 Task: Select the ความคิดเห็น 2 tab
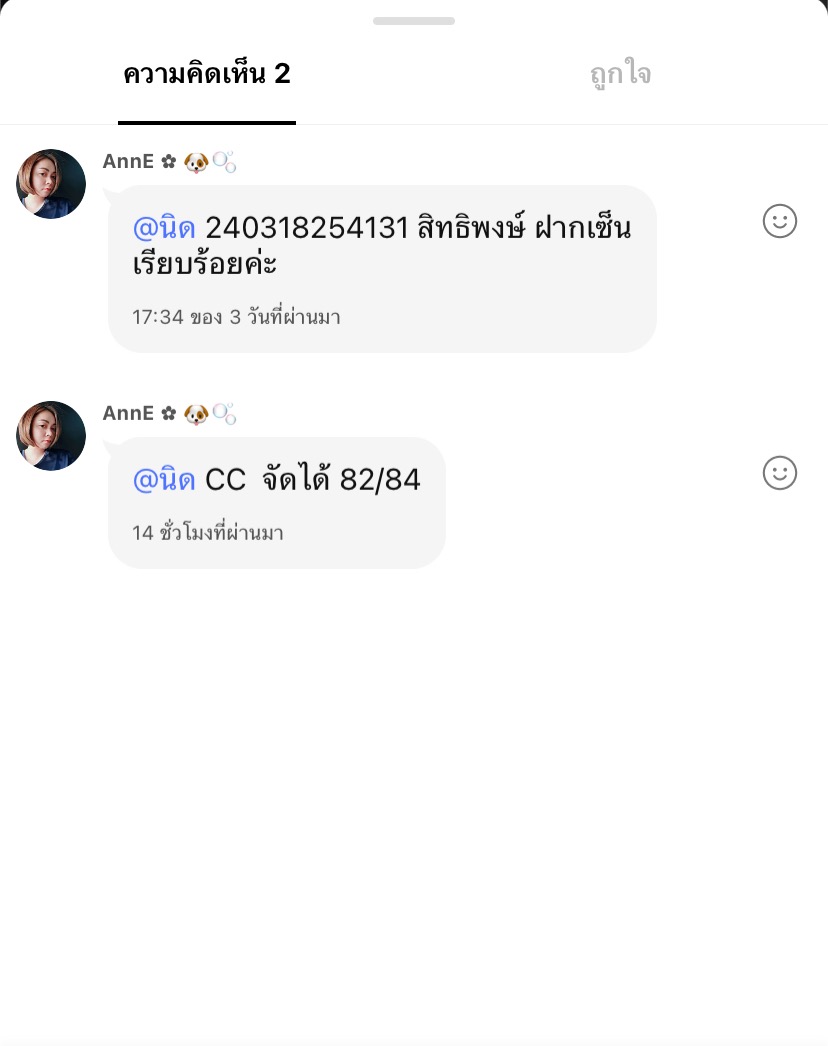pyautogui.click(x=206, y=75)
